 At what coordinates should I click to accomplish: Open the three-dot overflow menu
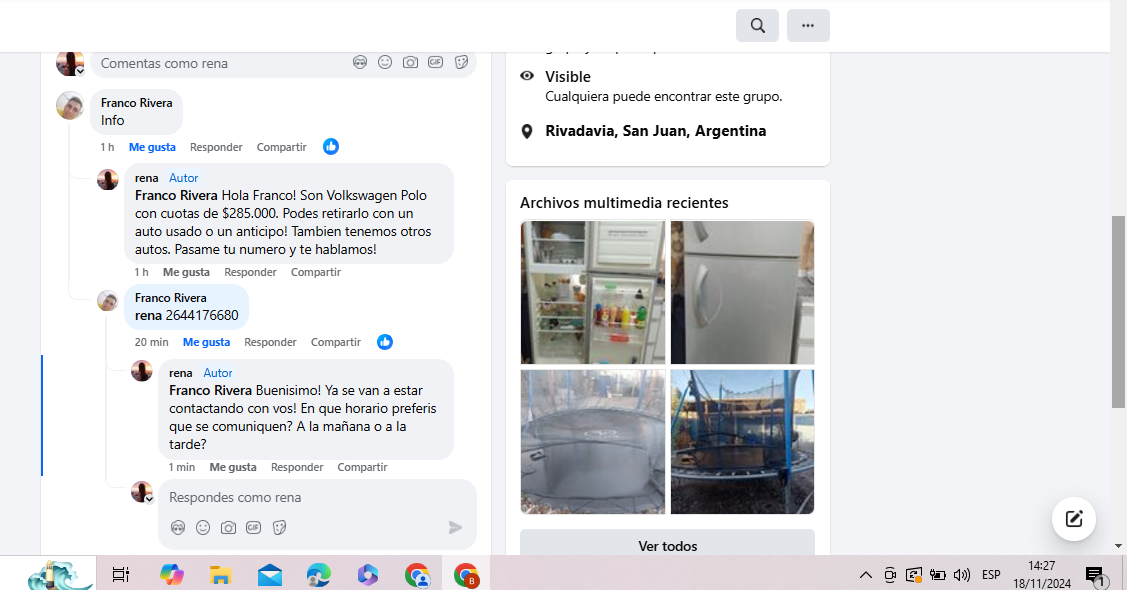[808, 26]
